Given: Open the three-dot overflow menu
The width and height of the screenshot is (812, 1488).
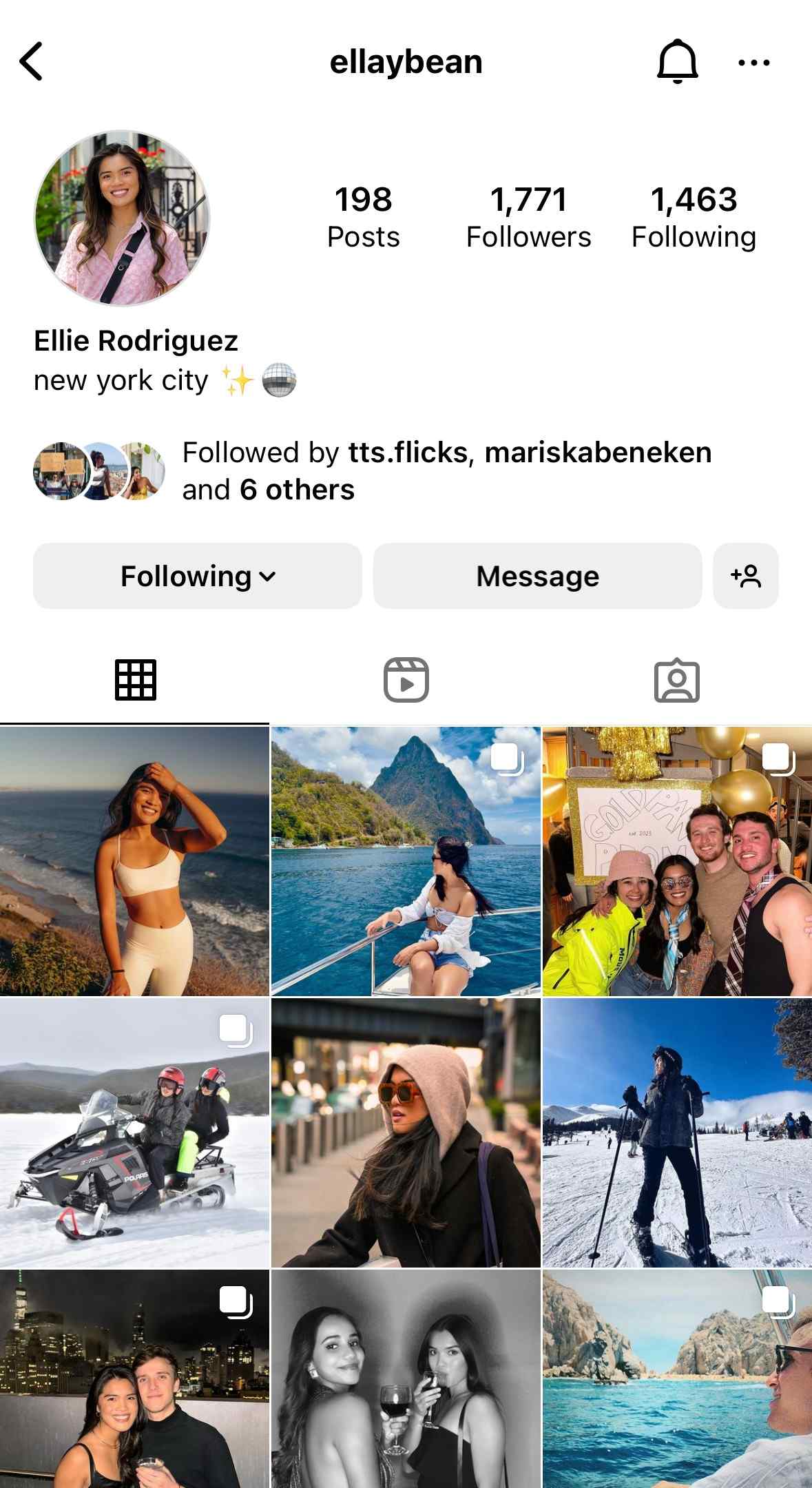Looking at the screenshot, I should click(753, 62).
